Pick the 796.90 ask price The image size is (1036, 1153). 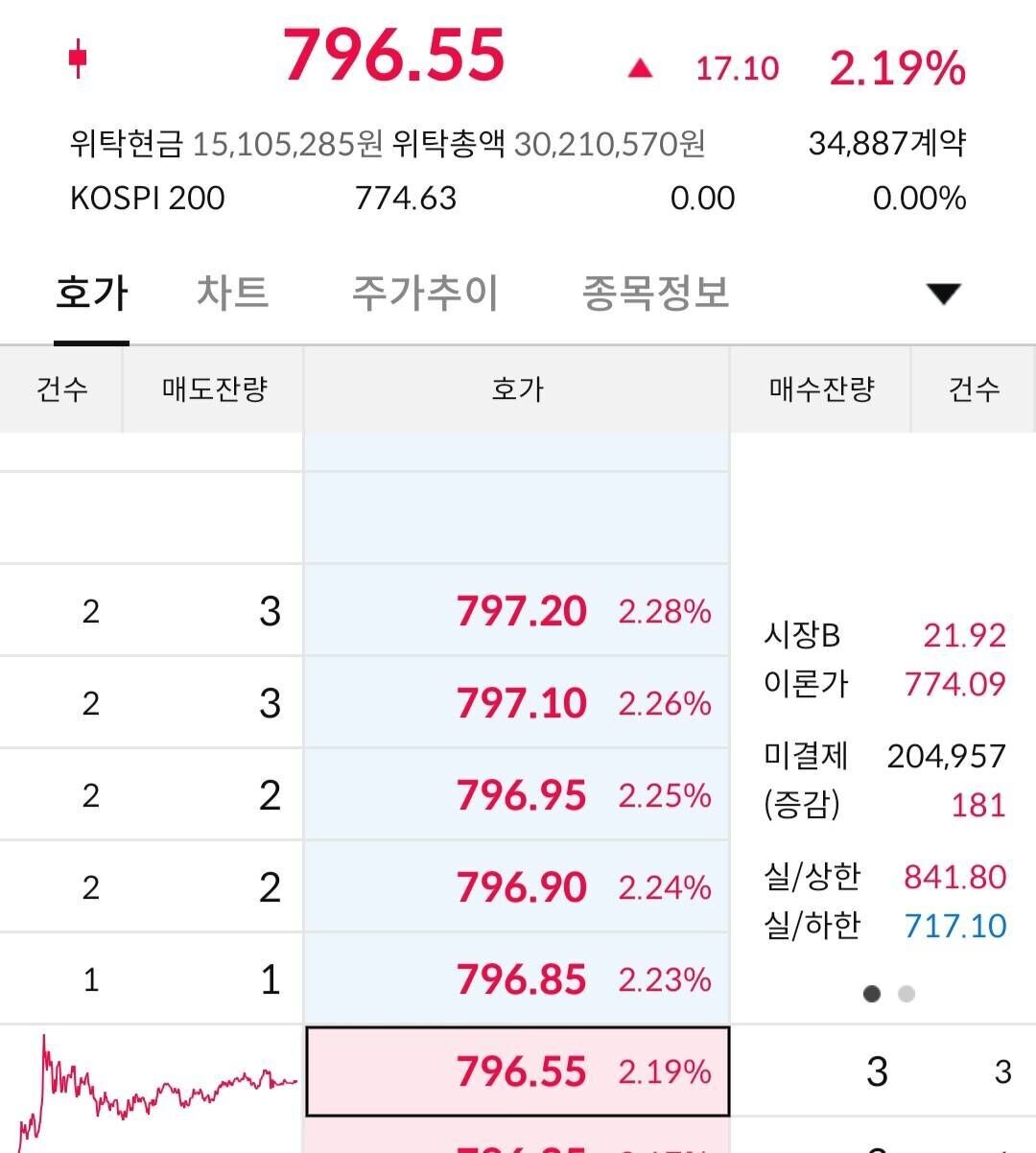click(518, 887)
